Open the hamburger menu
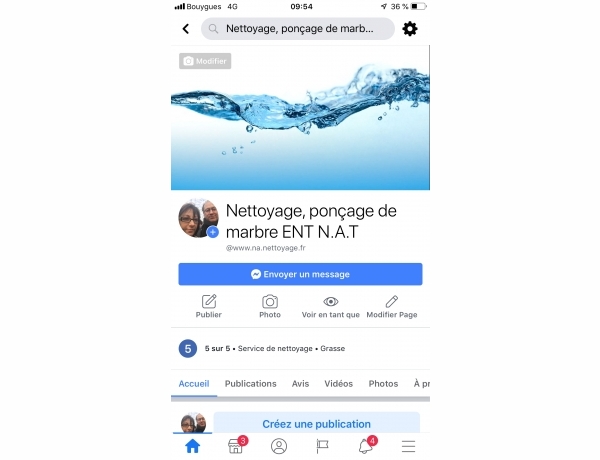This screenshot has width=600, height=460. tap(408, 446)
